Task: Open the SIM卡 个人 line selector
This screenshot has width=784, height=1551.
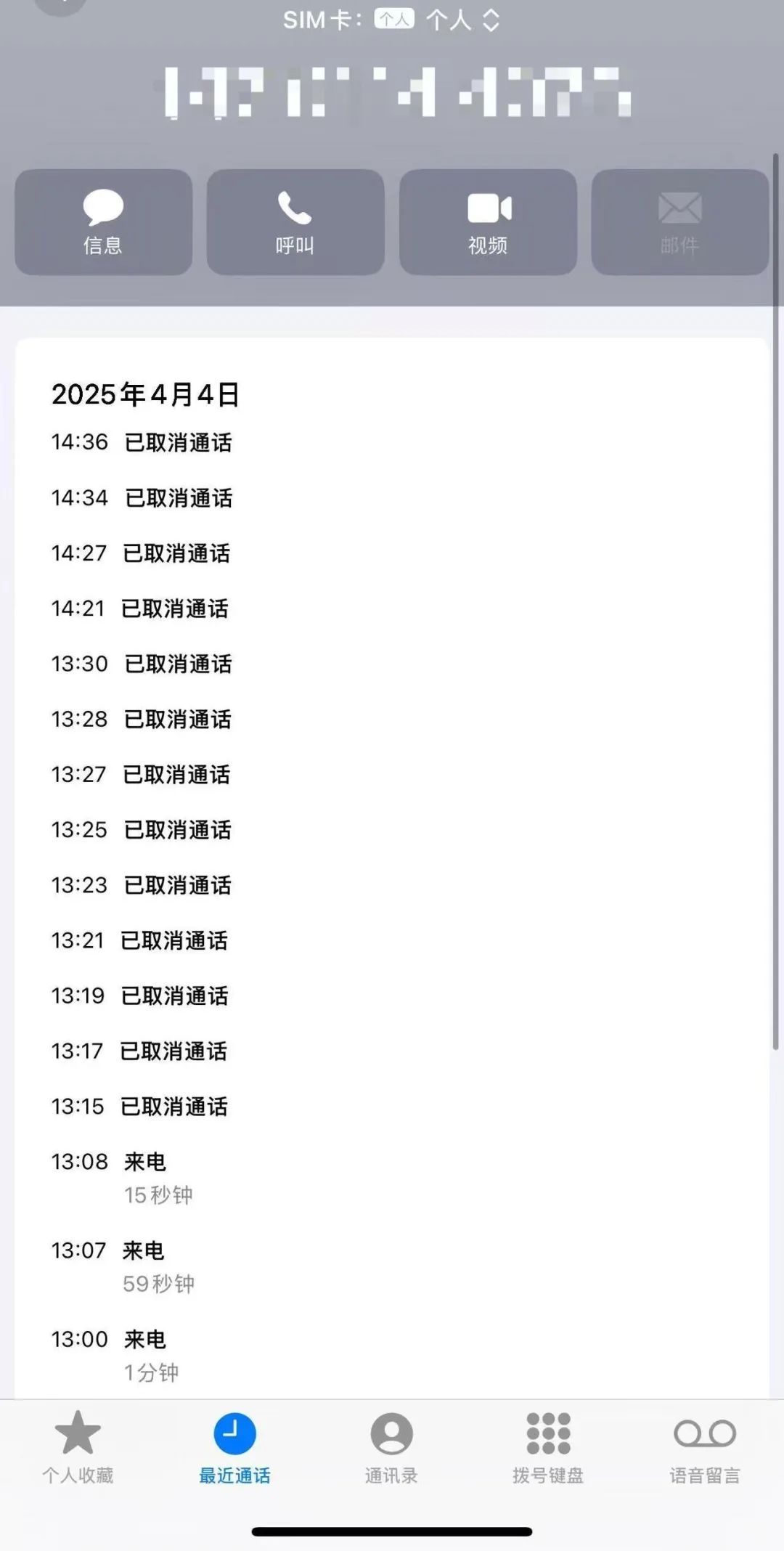Action: point(462,20)
